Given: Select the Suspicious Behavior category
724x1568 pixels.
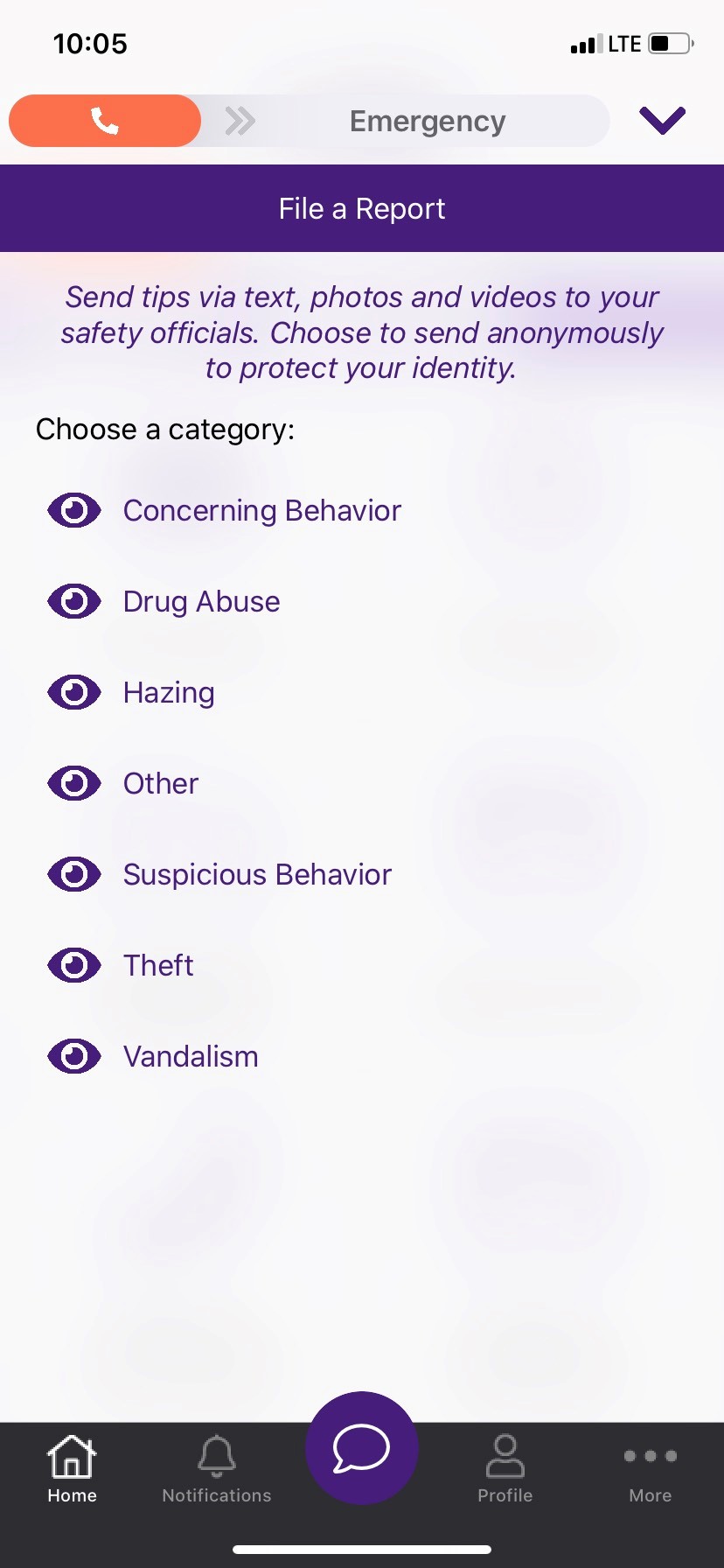Looking at the screenshot, I should pyautogui.click(x=257, y=874).
